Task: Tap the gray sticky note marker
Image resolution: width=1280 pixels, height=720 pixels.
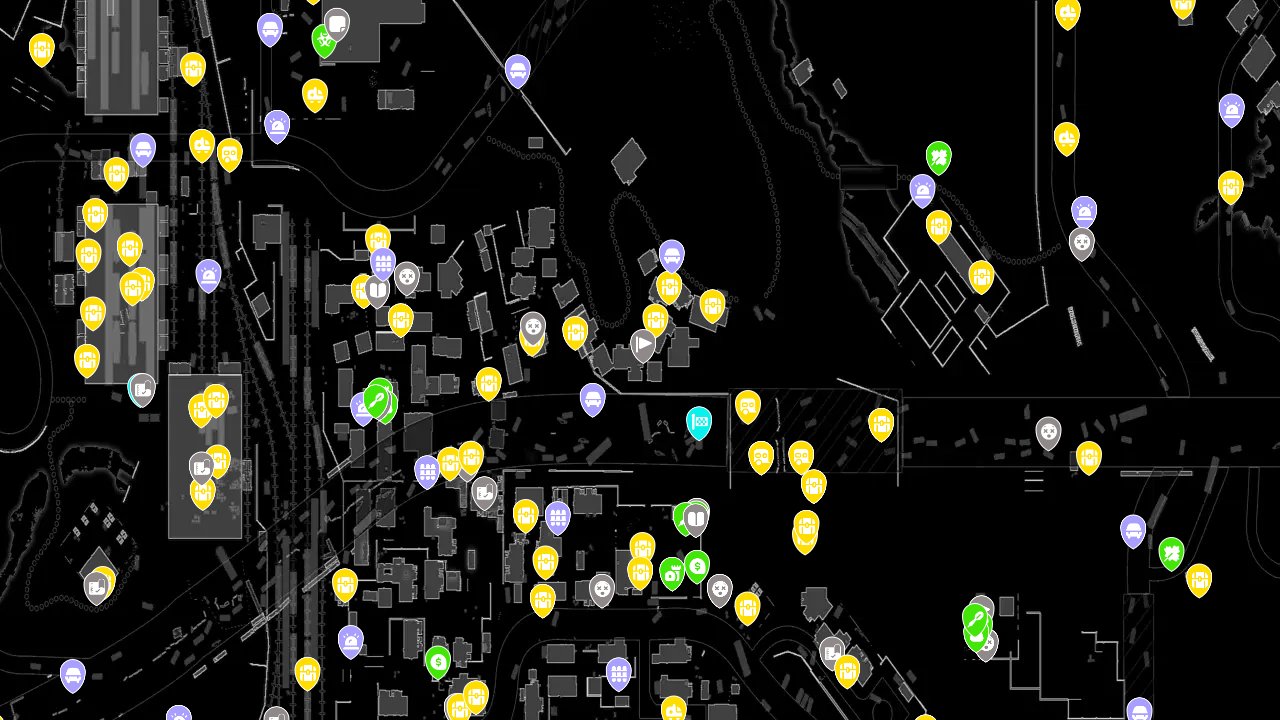Action: point(337,21)
